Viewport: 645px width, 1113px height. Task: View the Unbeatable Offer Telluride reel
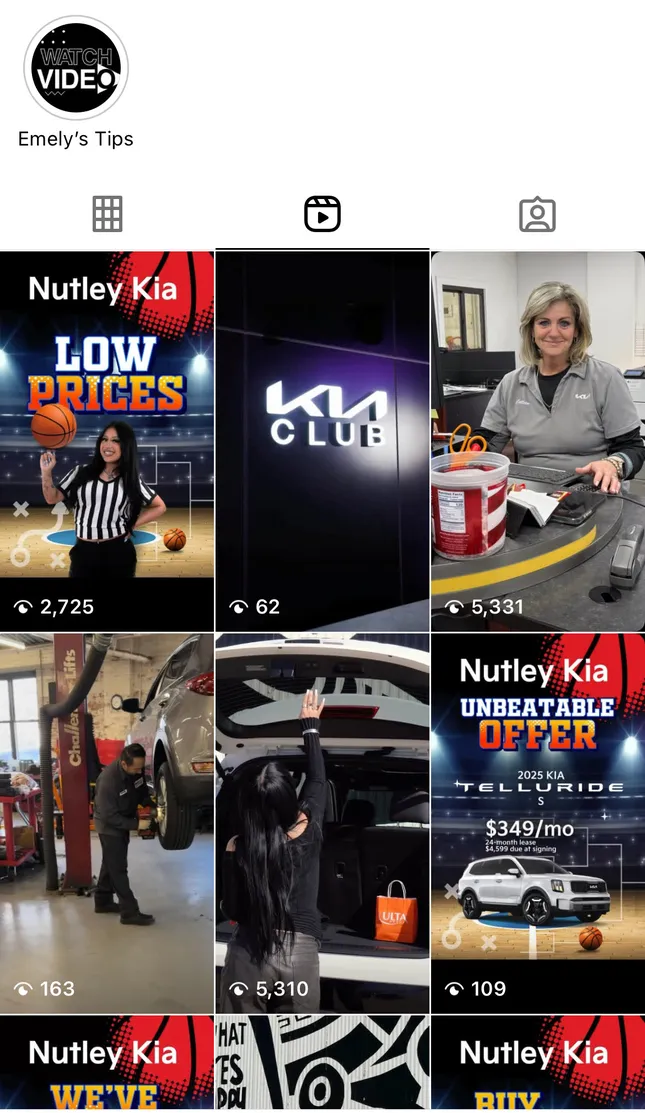538,822
